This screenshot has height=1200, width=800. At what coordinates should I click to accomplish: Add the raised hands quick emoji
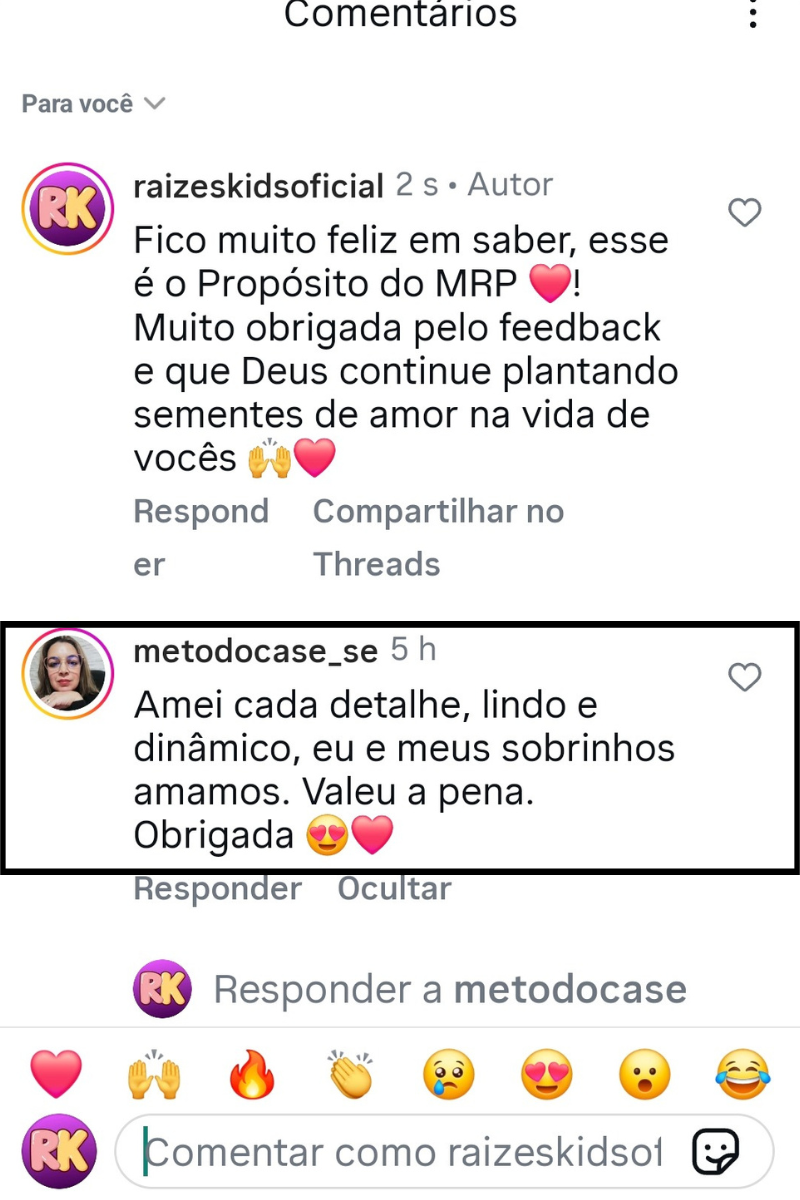pyautogui.click(x=154, y=1075)
